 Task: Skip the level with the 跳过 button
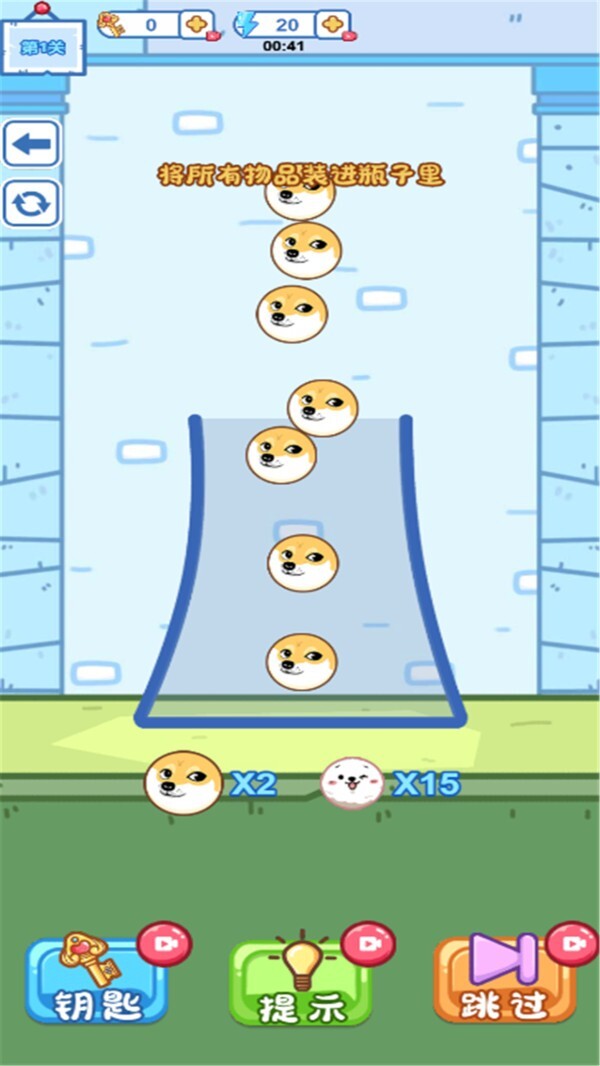[x=505, y=982]
